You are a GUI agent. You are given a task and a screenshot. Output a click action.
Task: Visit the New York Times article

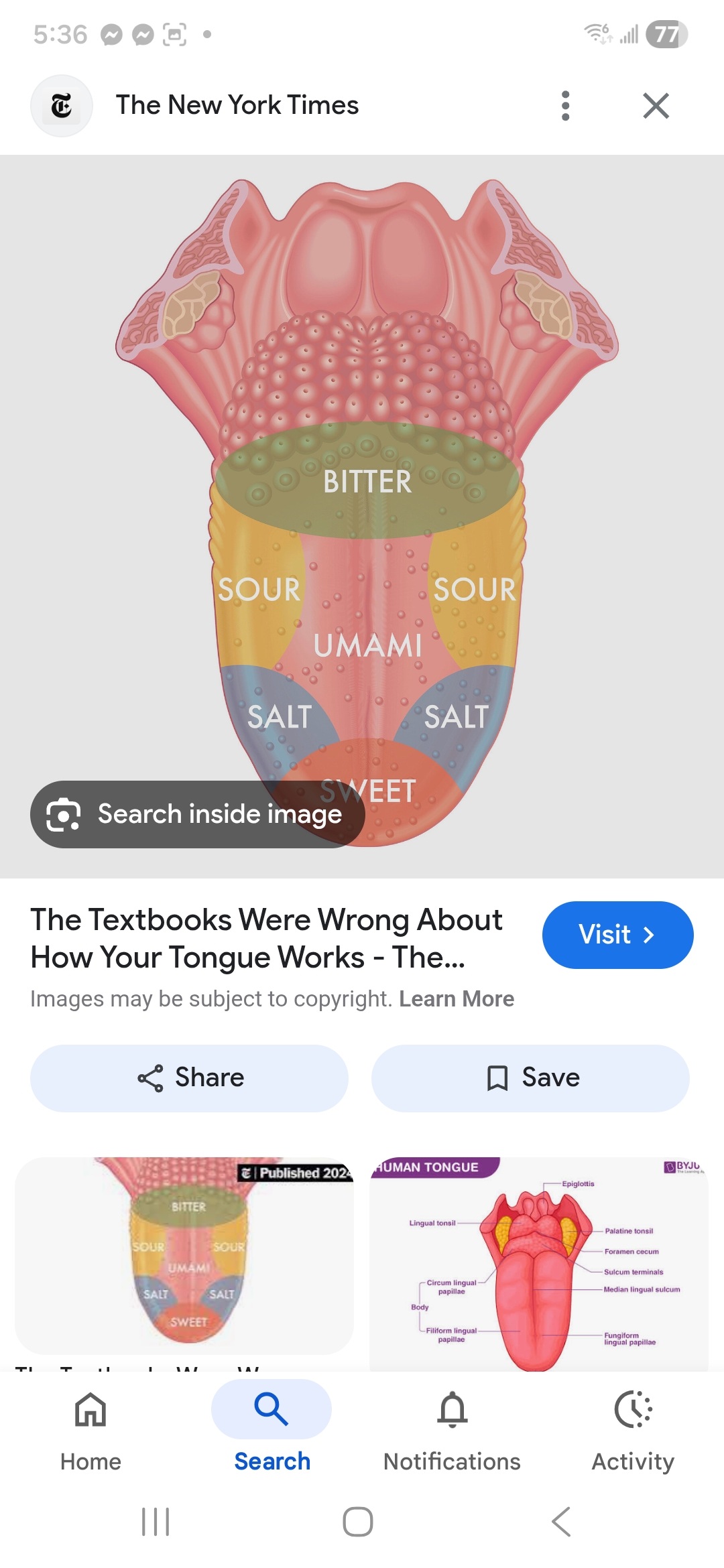tap(617, 935)
